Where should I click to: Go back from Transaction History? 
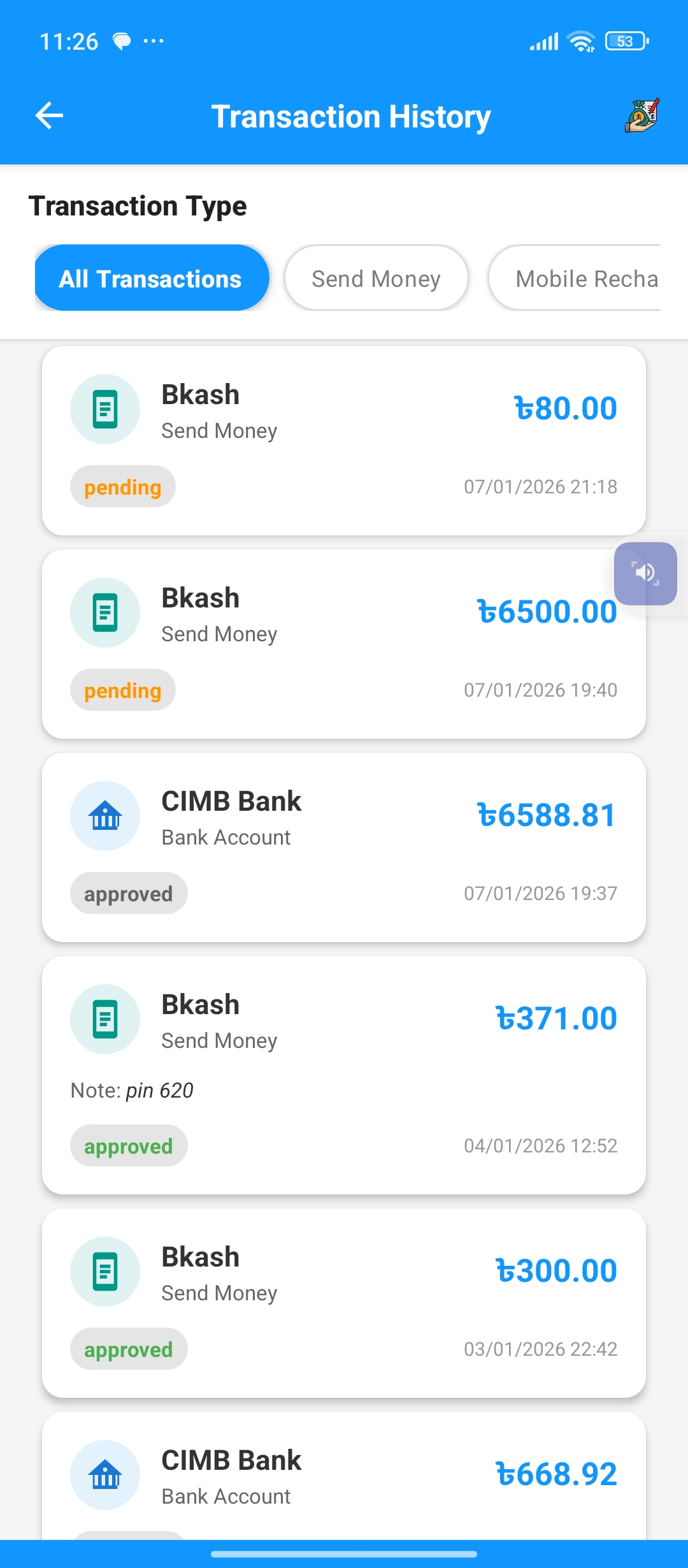(x=49, y=116)
